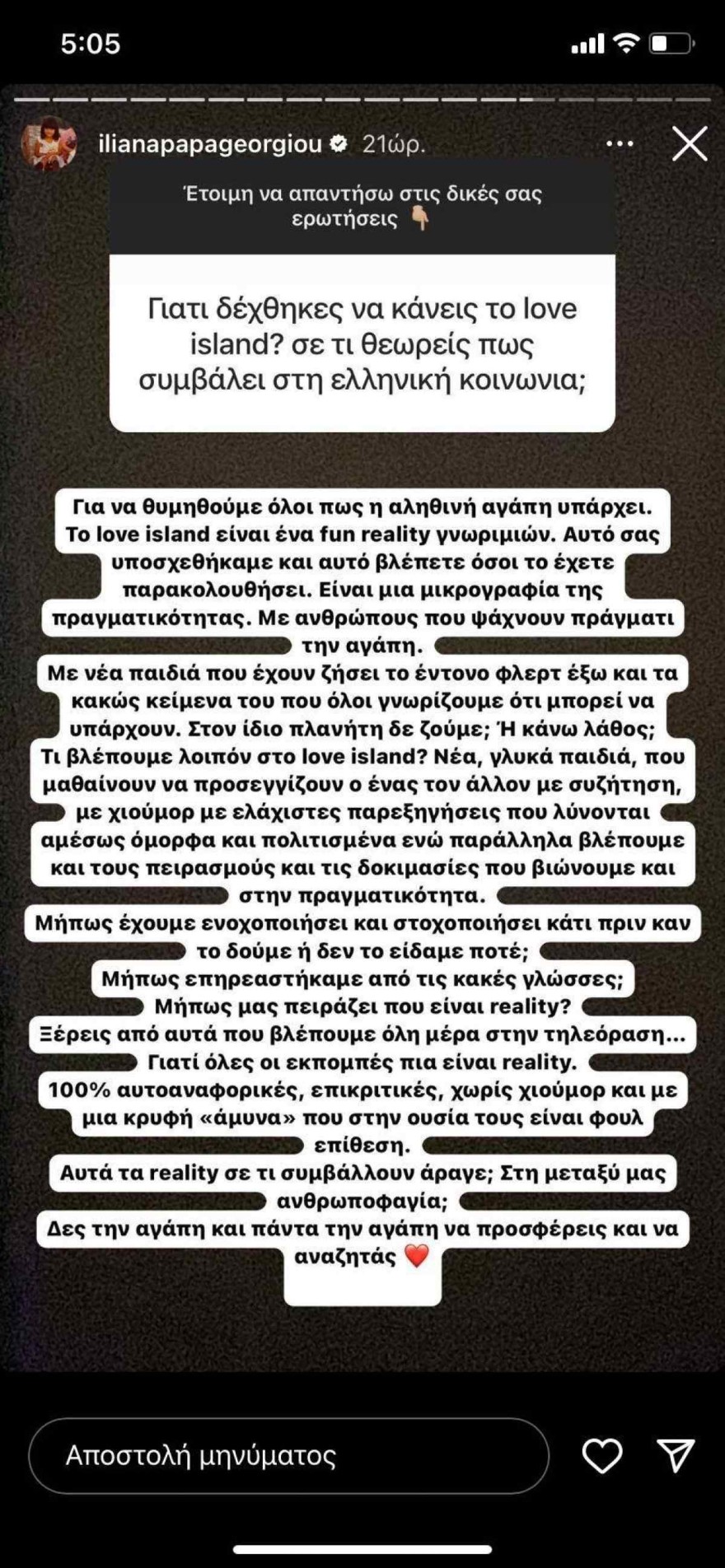Tap the red heart emoji in the final reply bubble
This screenshot has height=1568, width=725.
(x=414, y=1258)
